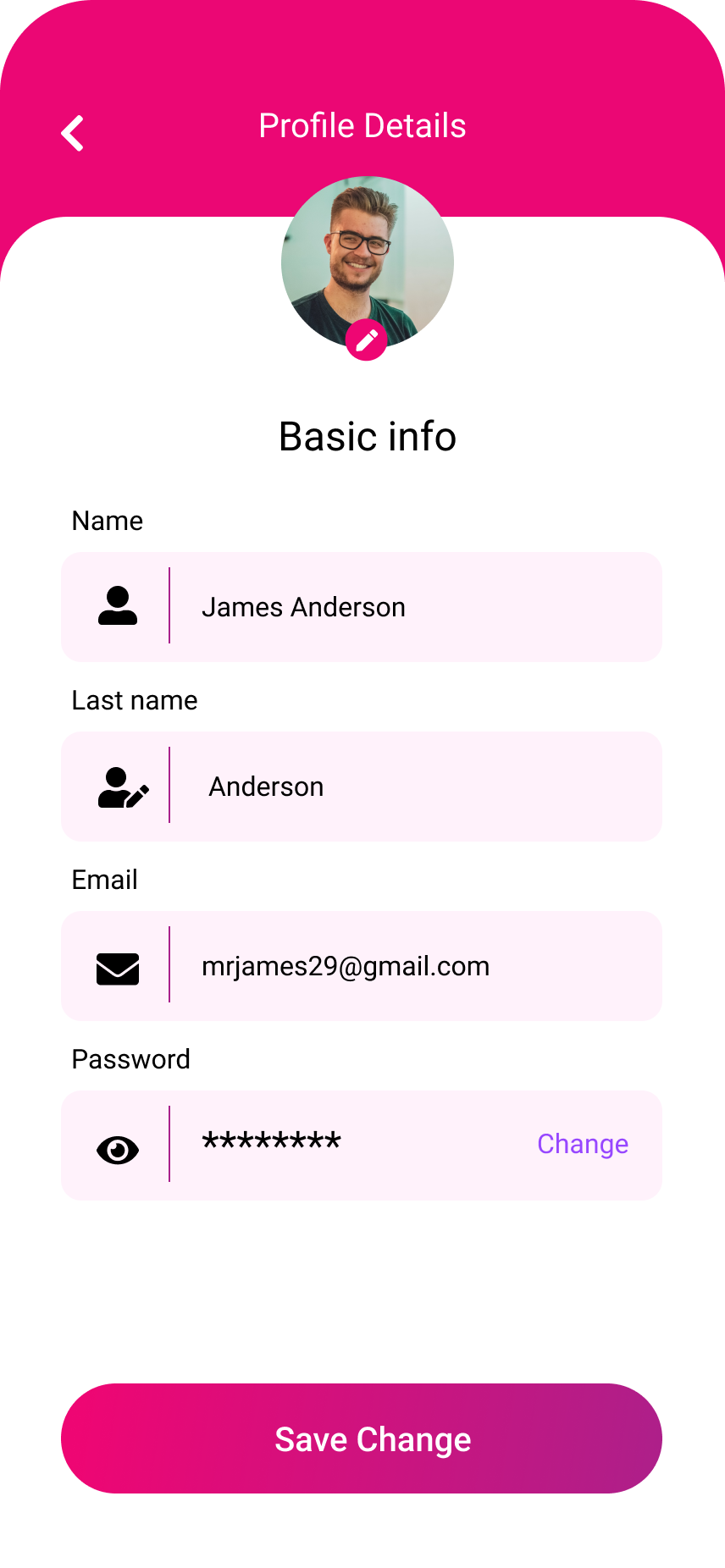The width and height of the screenshot is (725, 1568).
Task: Edit the profile photo with pencil icon
Action: pos(366,340)
